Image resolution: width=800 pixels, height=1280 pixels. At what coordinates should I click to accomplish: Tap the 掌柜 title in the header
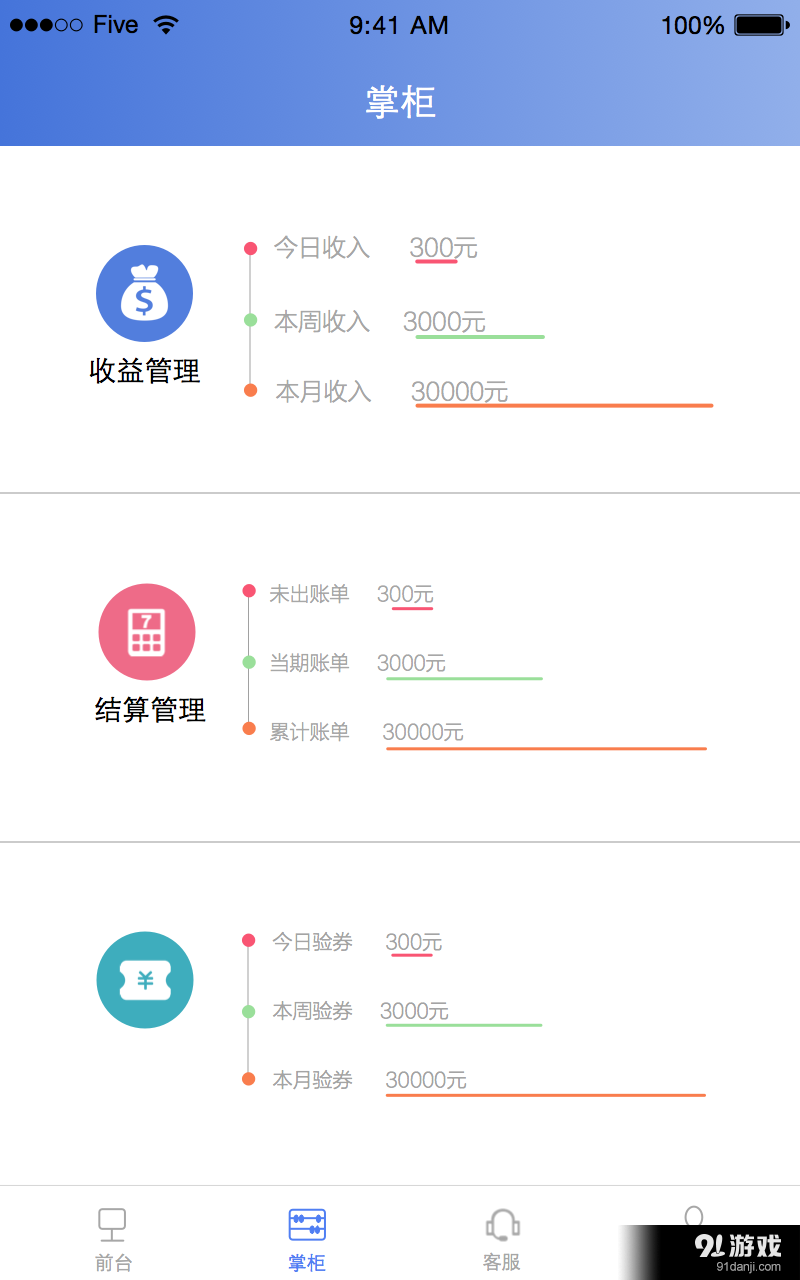point(400,101)
